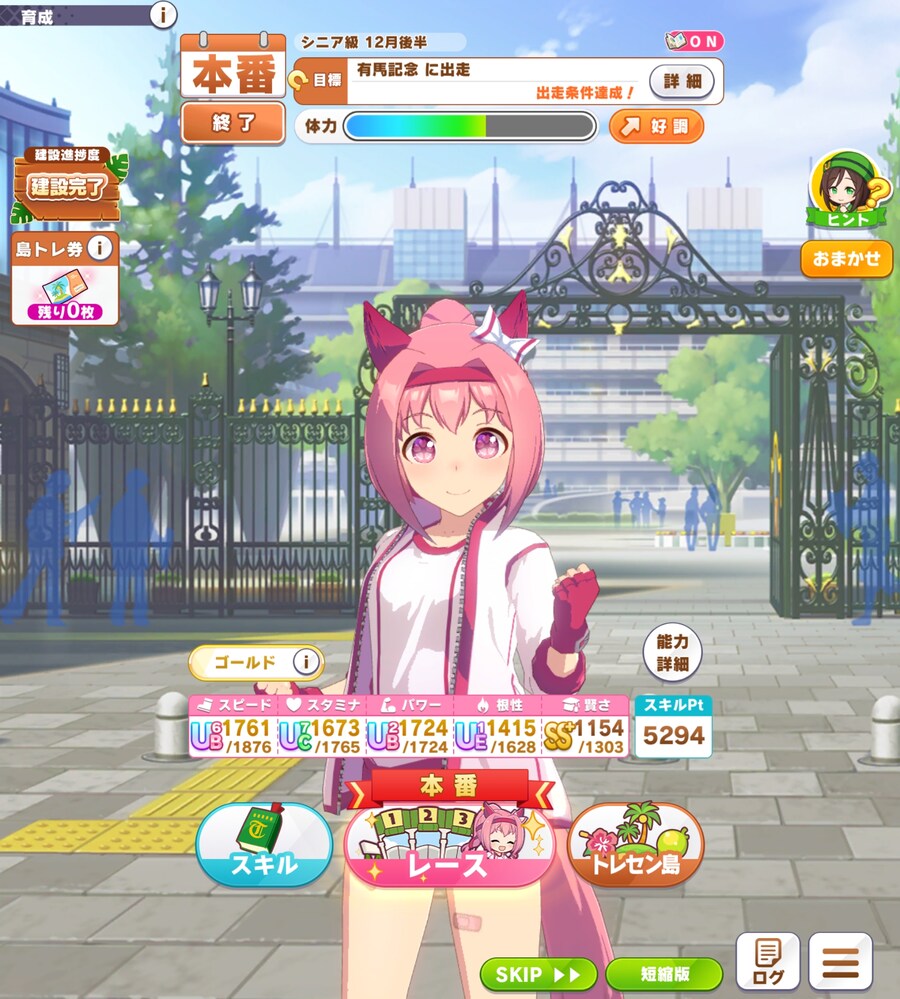Open the hamburger menu

(840, 961)
